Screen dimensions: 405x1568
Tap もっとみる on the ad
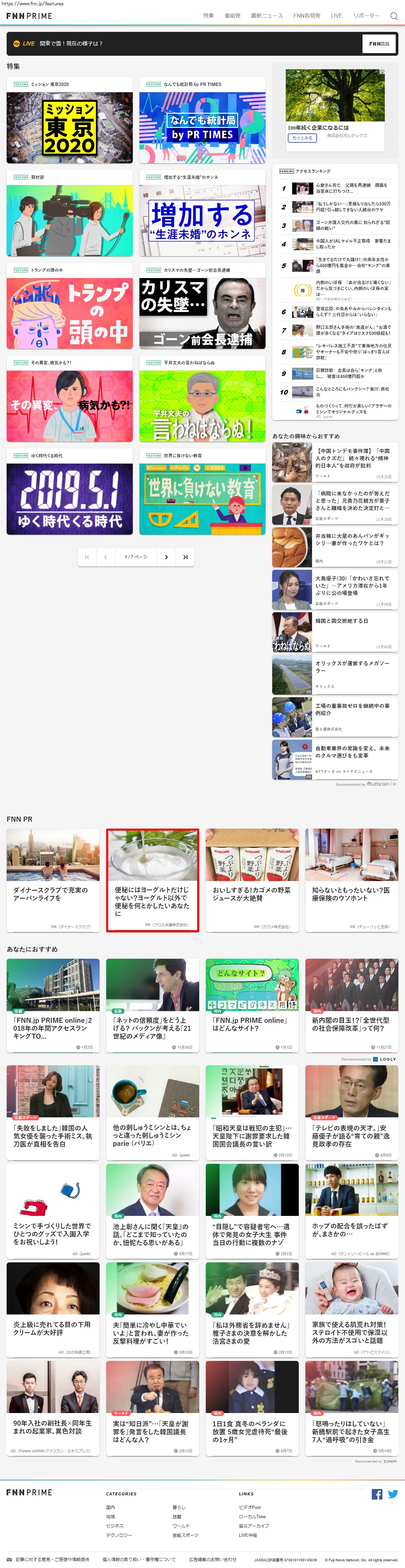coord(302,138)
